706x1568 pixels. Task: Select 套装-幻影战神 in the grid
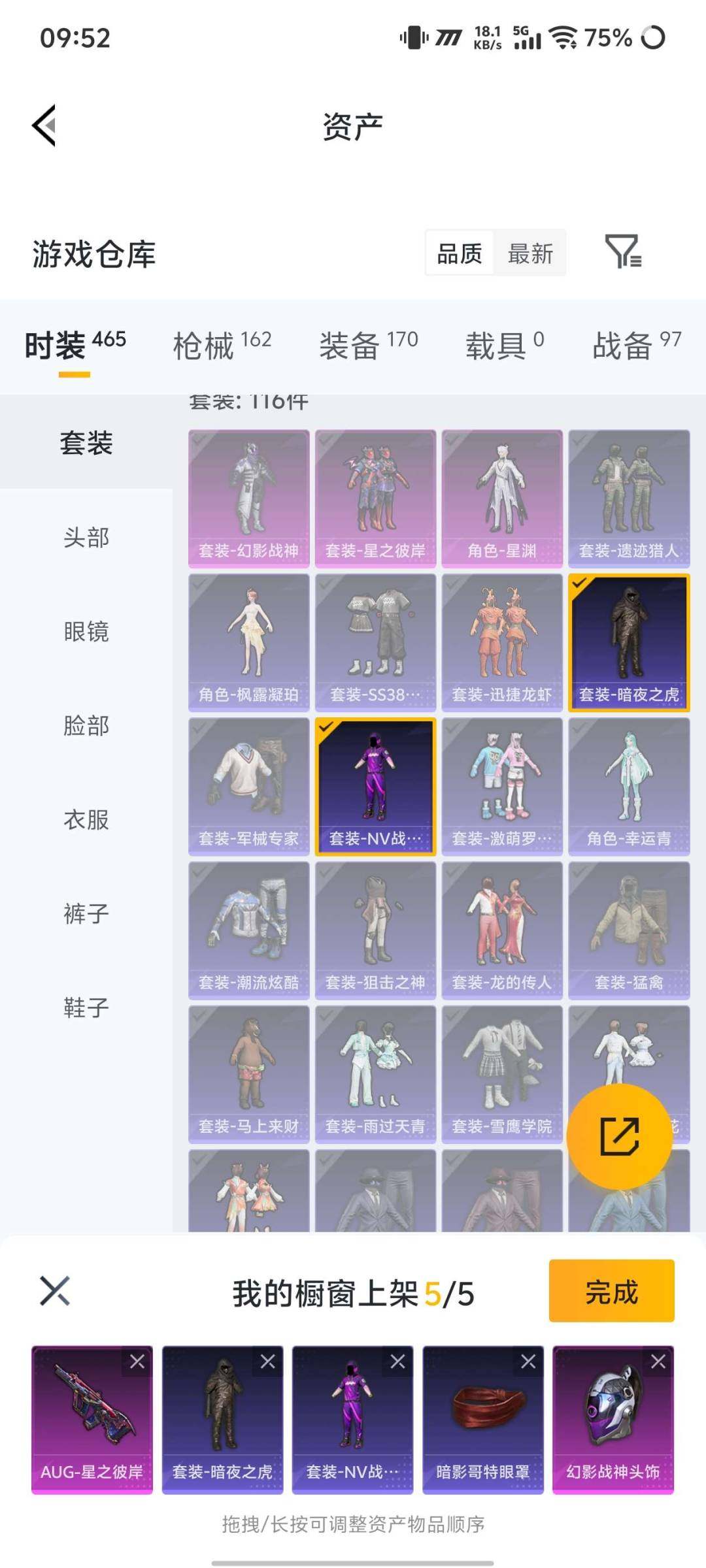[x=248, y=497]
